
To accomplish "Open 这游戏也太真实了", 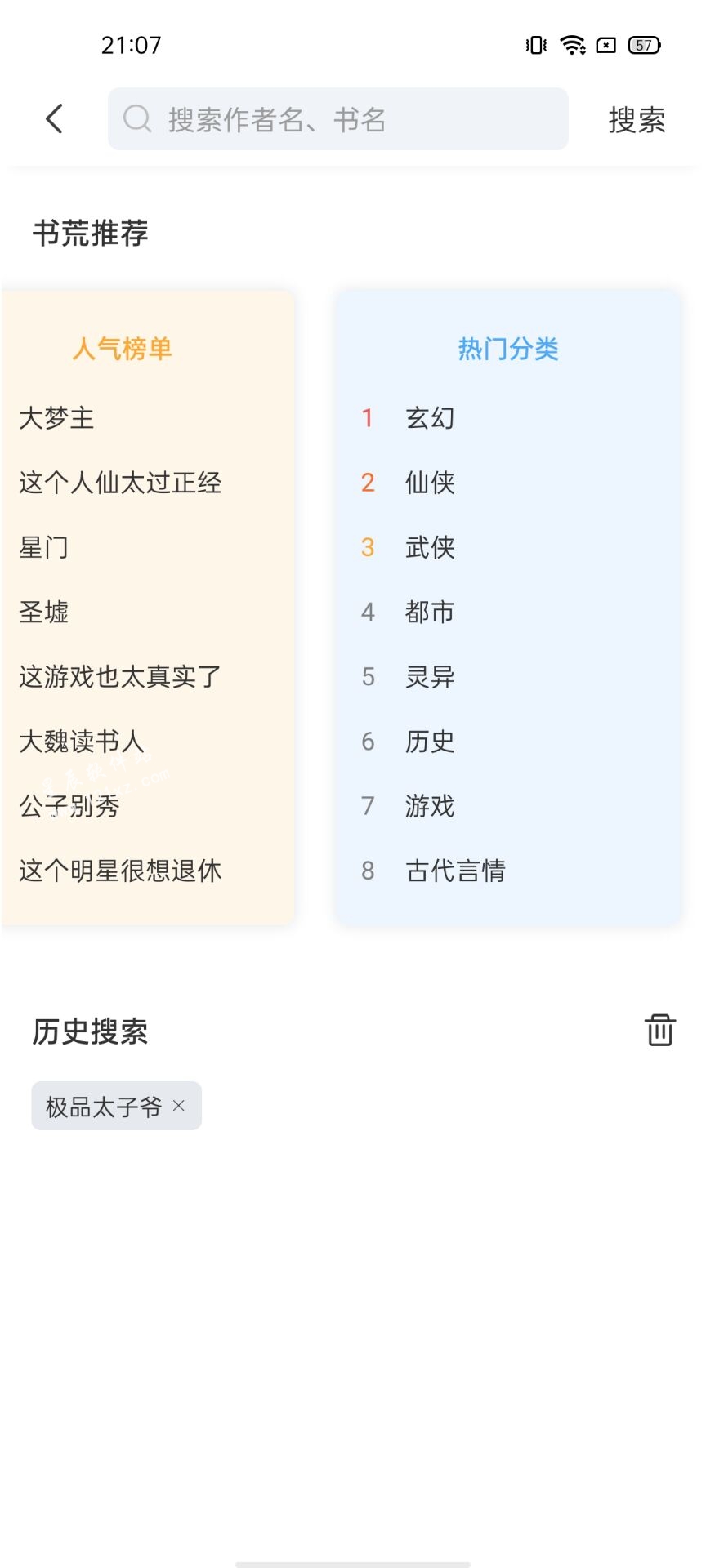I will click(120, 677).
